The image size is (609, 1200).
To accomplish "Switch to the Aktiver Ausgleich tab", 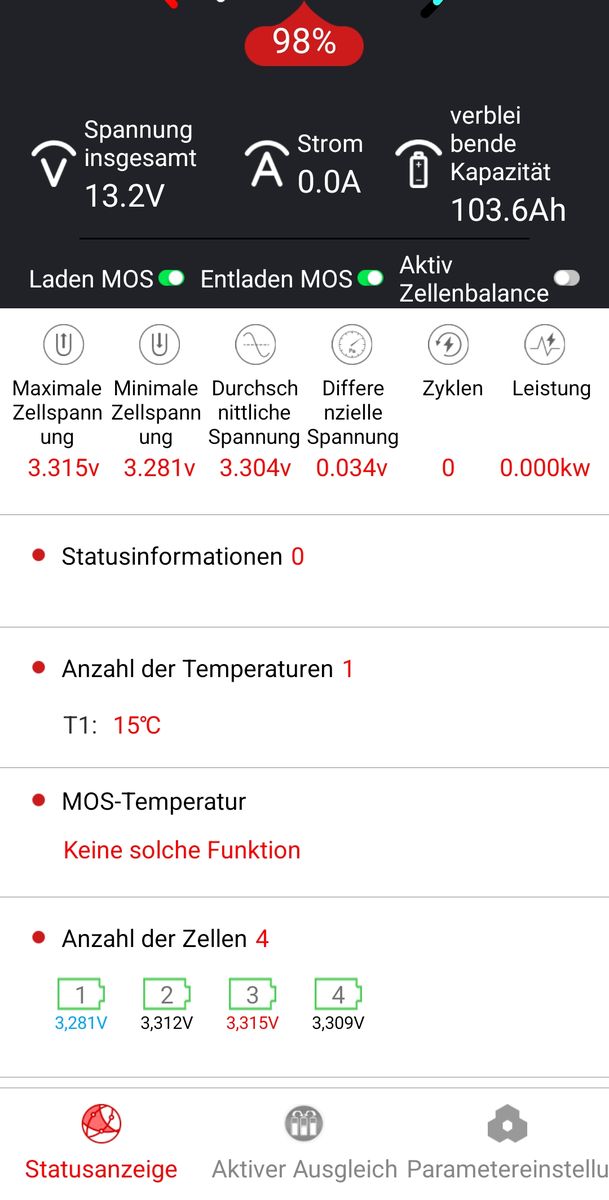I will click(304, 1143).
